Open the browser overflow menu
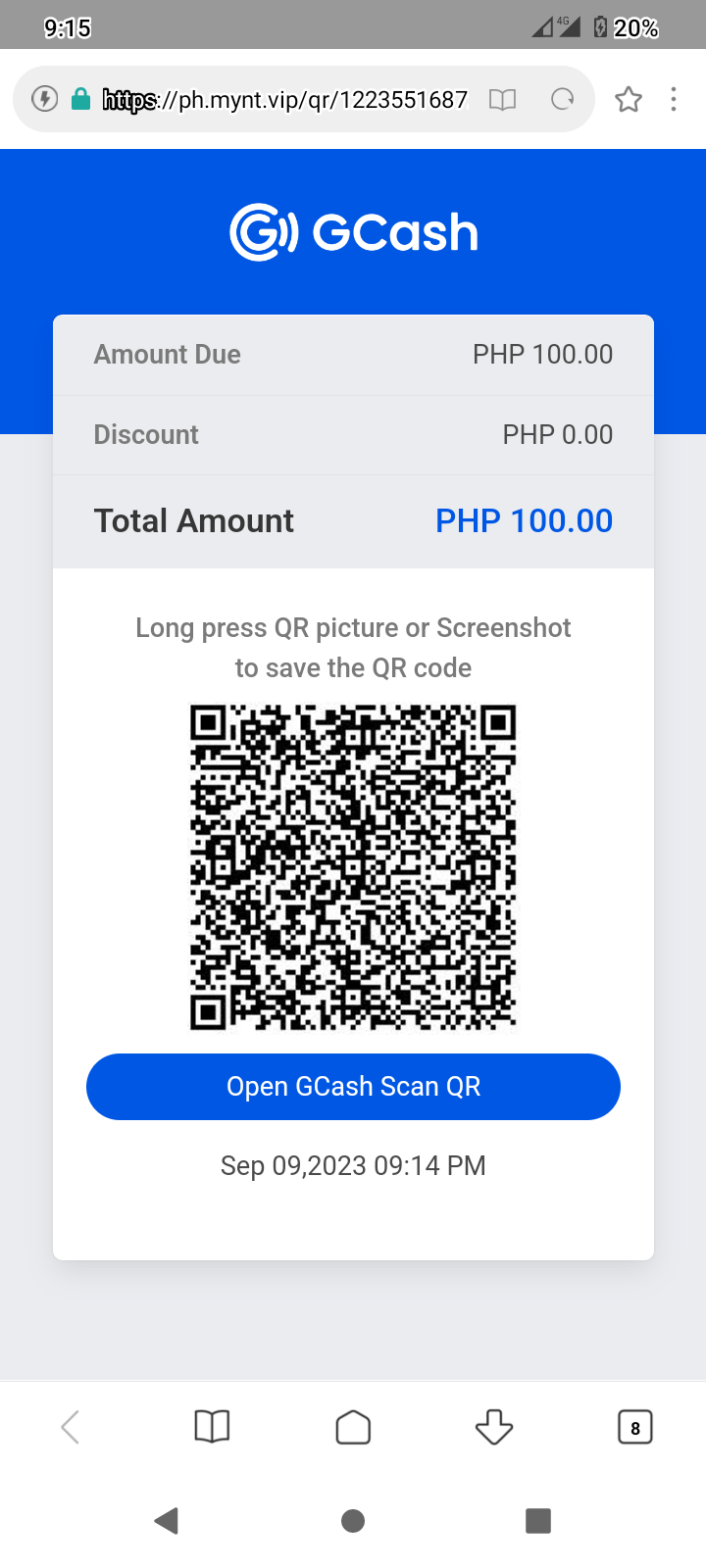706x1568 pixels. (x=674, y=99)
